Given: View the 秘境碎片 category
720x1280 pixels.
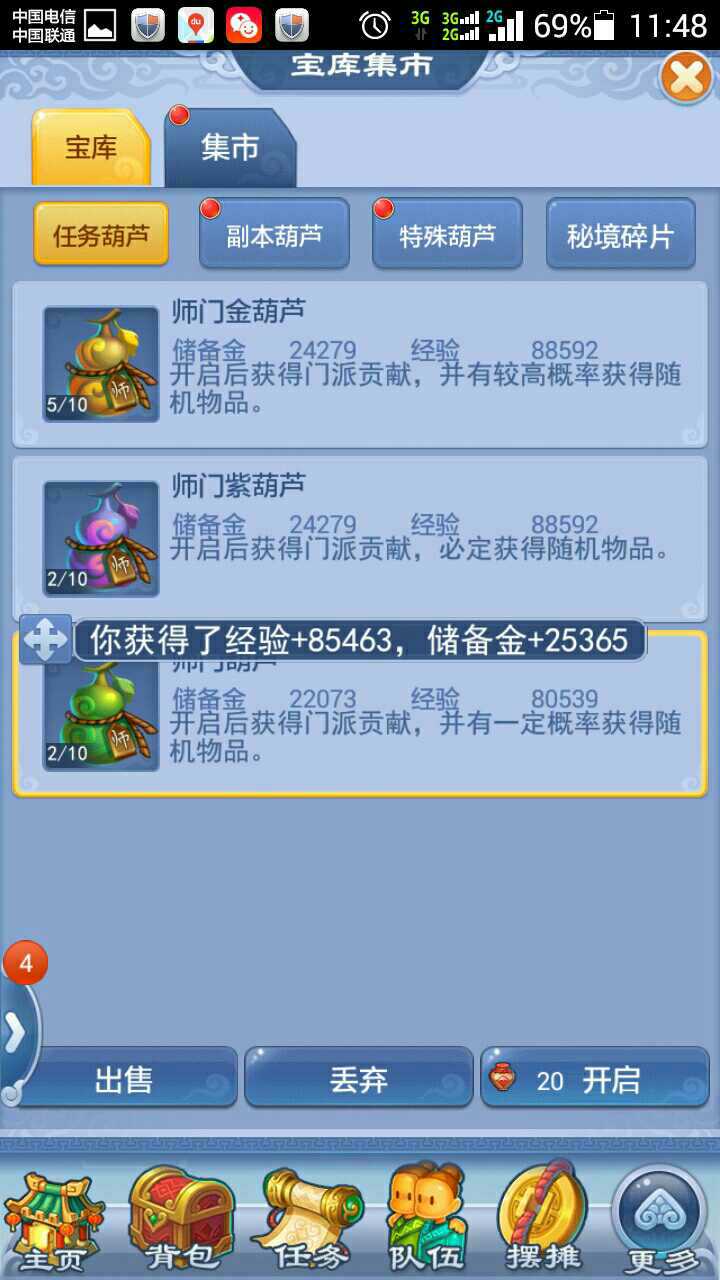Looking at the screenshot, I should [620, 236].
